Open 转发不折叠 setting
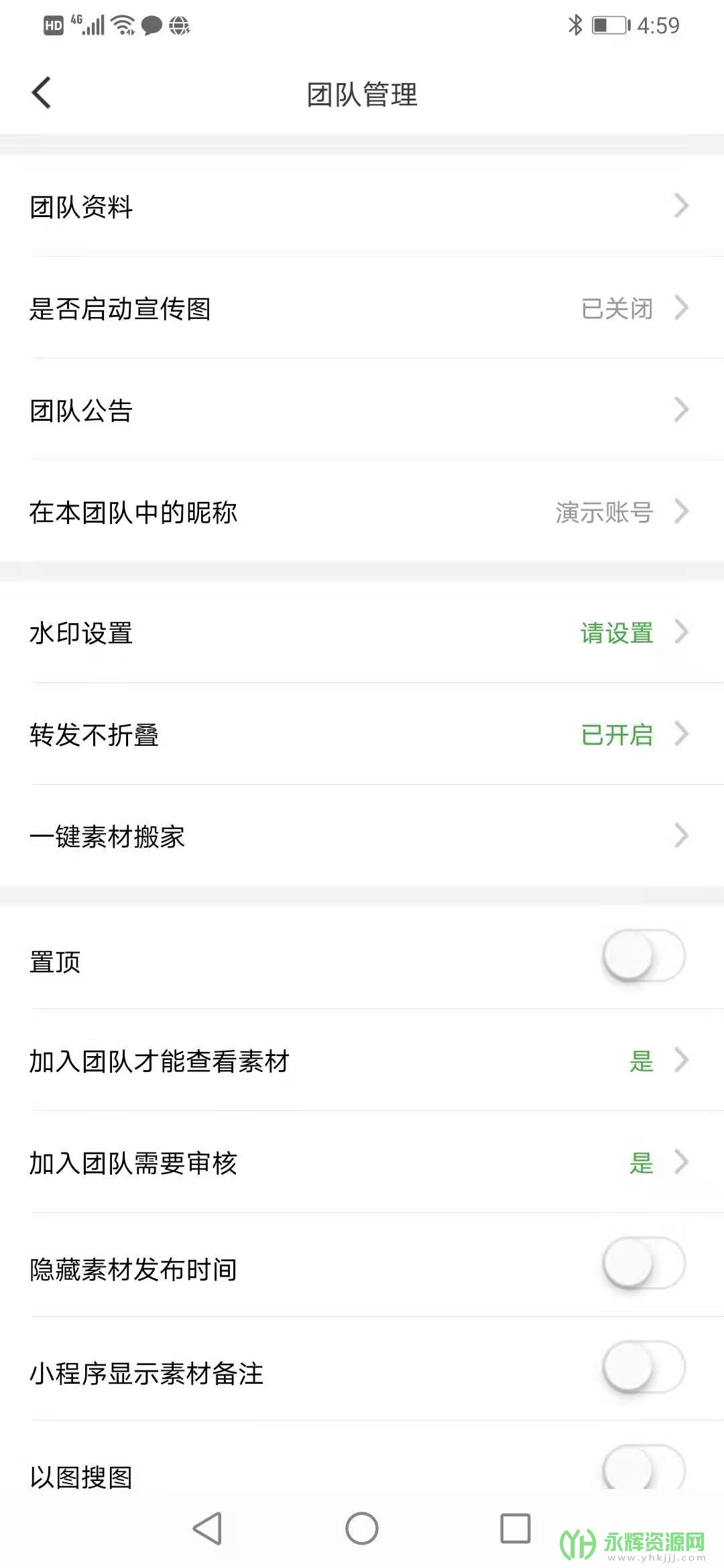The image size is (724, 1568). (362, 734)
